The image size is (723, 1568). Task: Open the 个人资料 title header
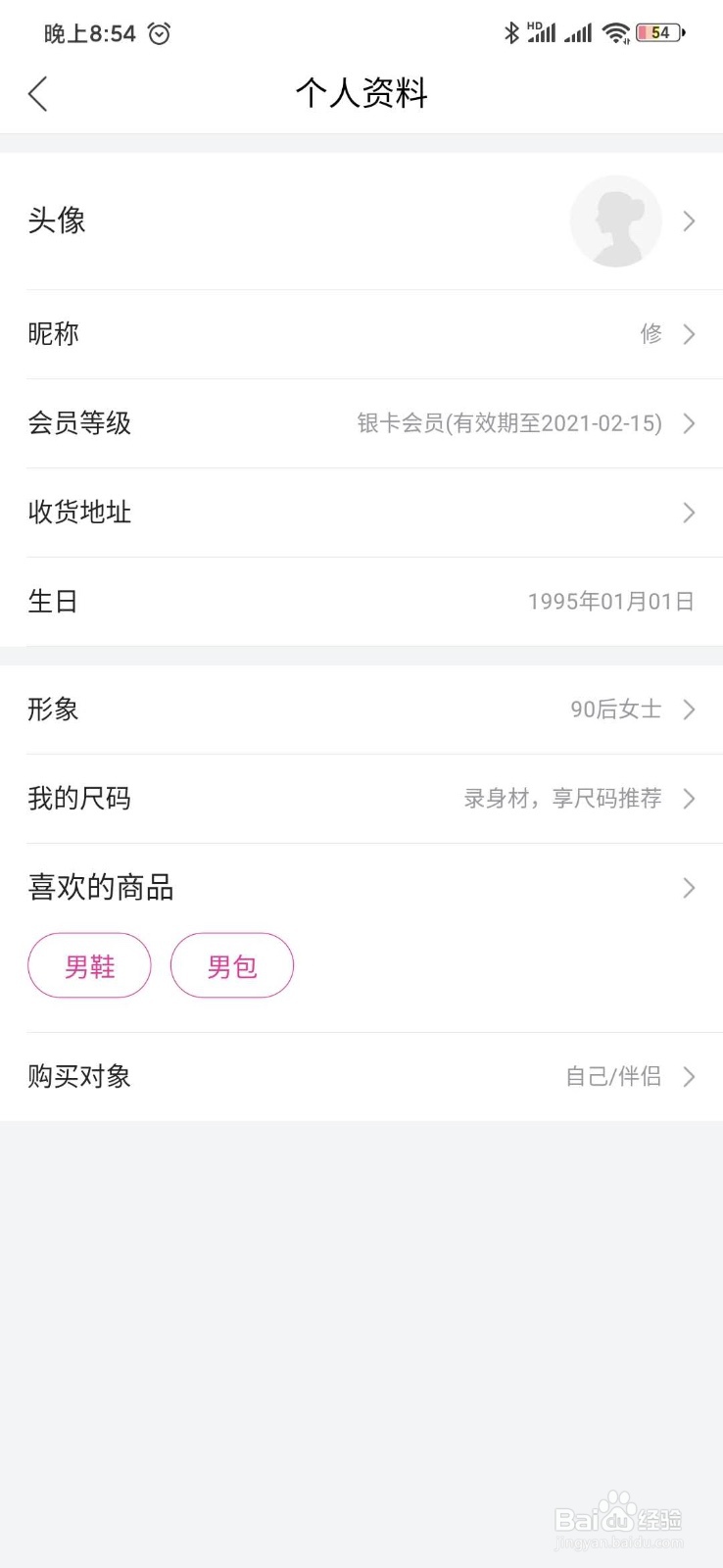click(361, 93)
